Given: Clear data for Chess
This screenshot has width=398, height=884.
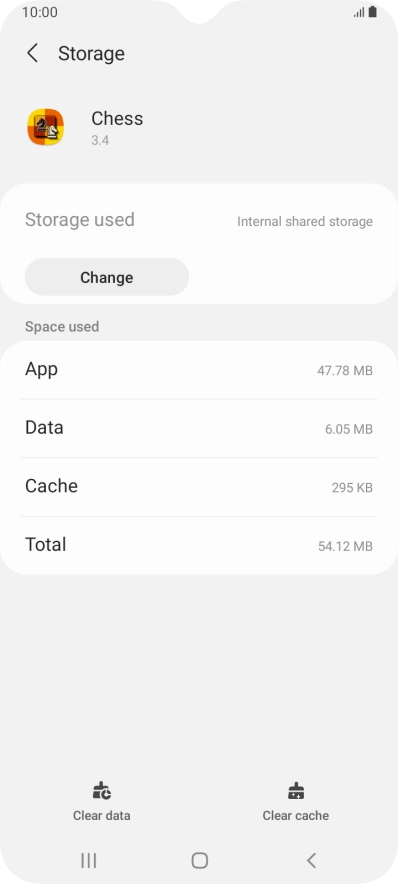Looking at the screenshot, I should (101, 802).
